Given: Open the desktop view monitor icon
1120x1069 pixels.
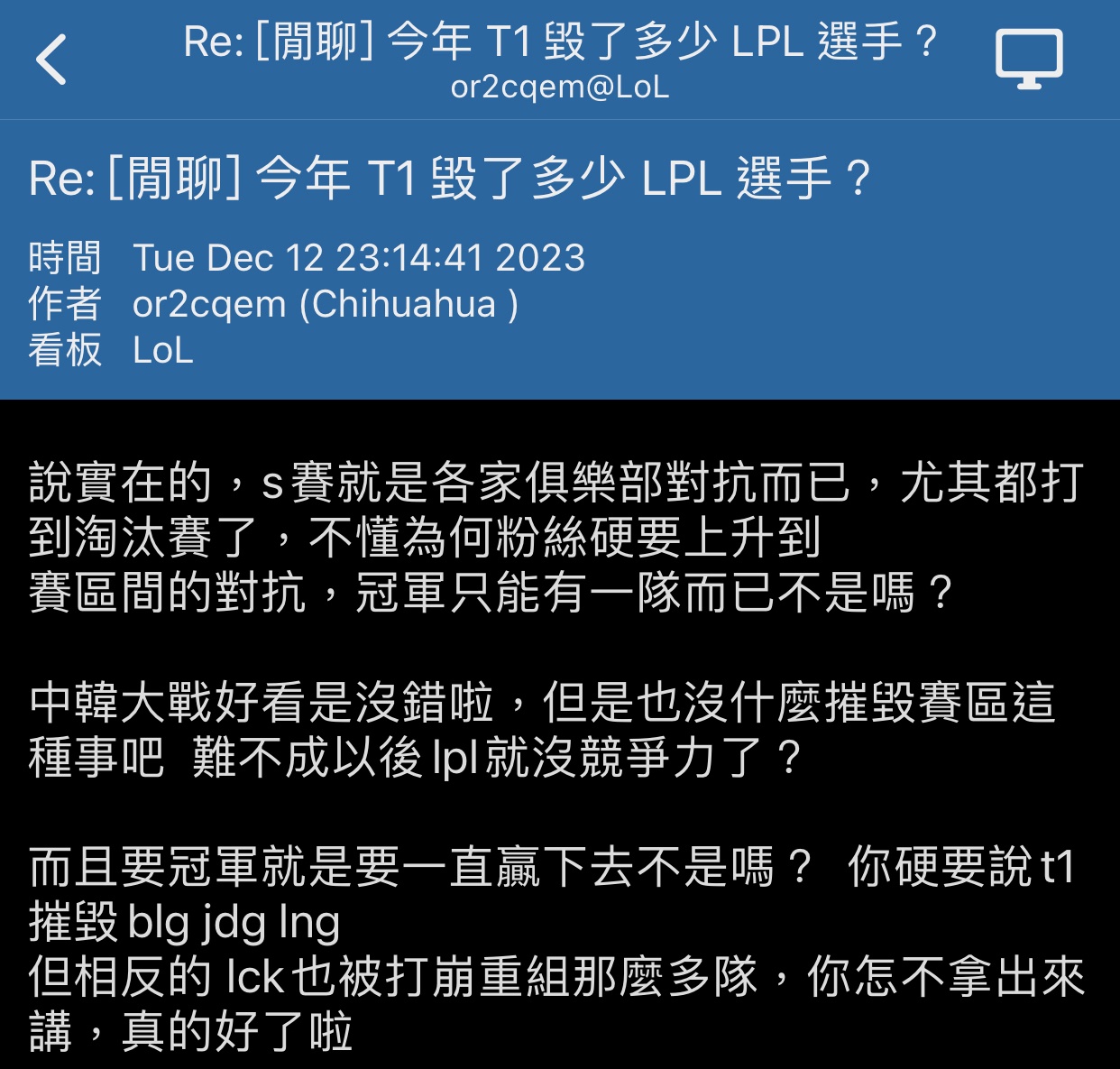Looking at the screenshot, I should pos(1029,59).
